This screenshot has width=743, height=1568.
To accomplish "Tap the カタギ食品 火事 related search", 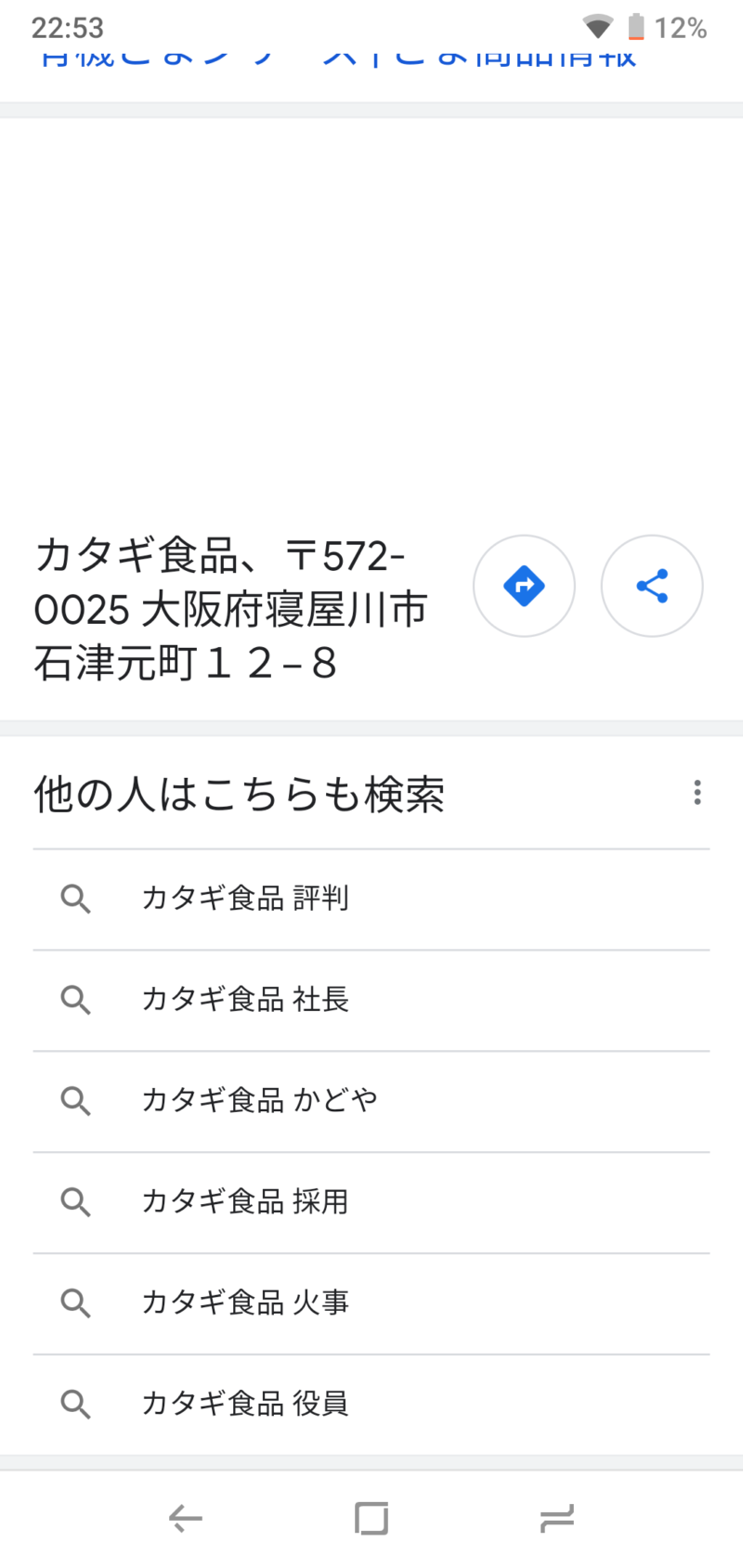I will coord(371,1304).
